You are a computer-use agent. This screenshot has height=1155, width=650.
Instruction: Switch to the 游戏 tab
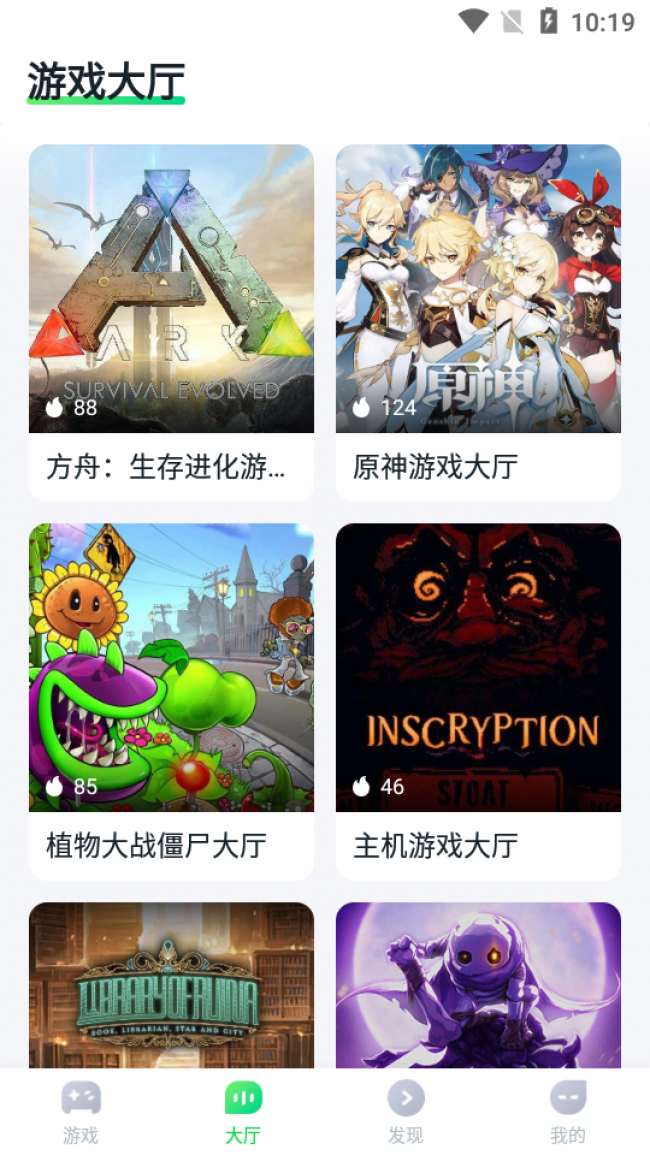pos(81,1112)
